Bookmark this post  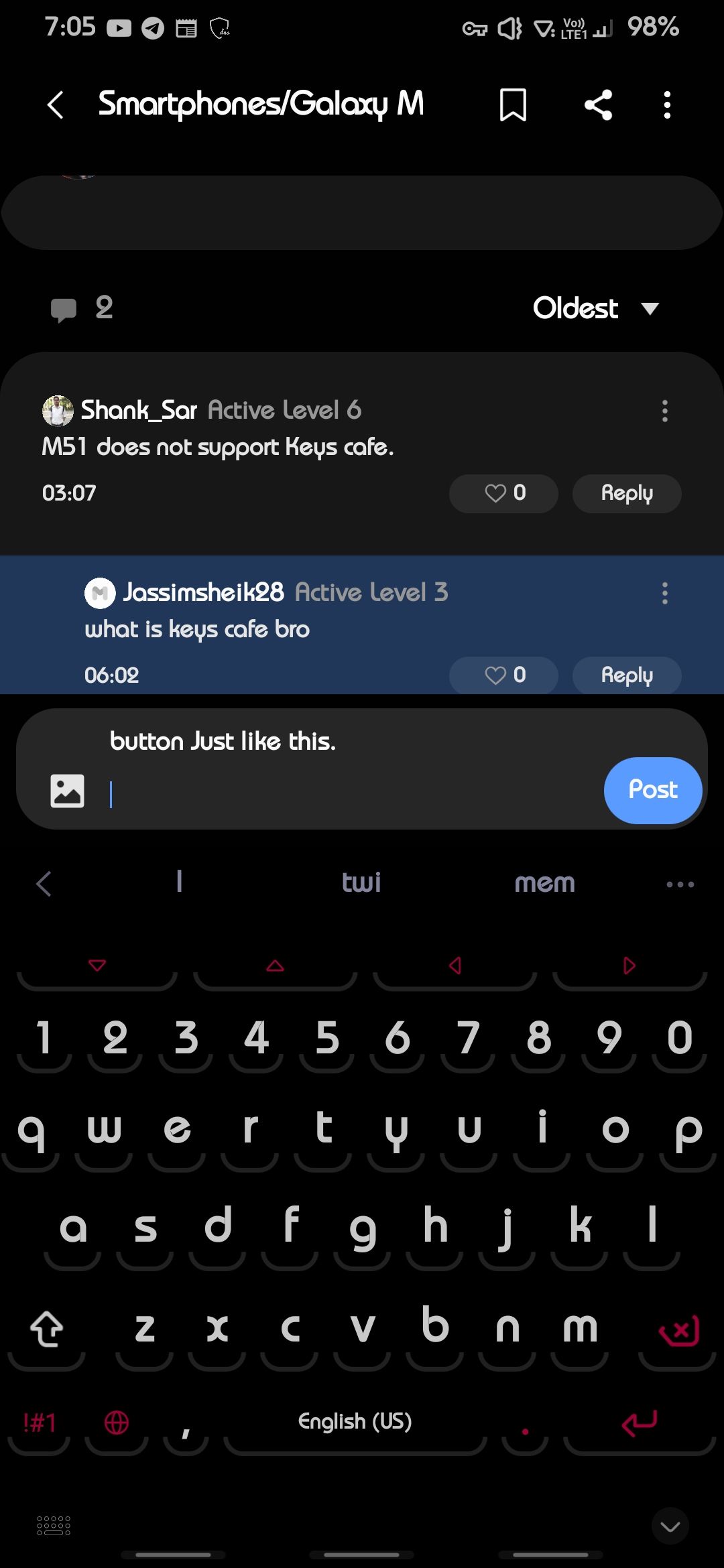click(x=513, y=105)
